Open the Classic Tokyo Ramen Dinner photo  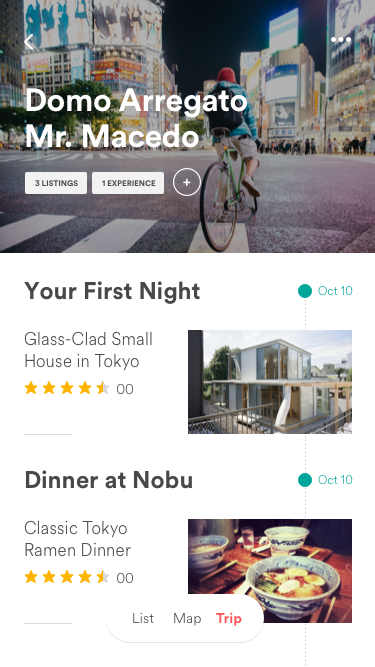[x=270, y=571]
